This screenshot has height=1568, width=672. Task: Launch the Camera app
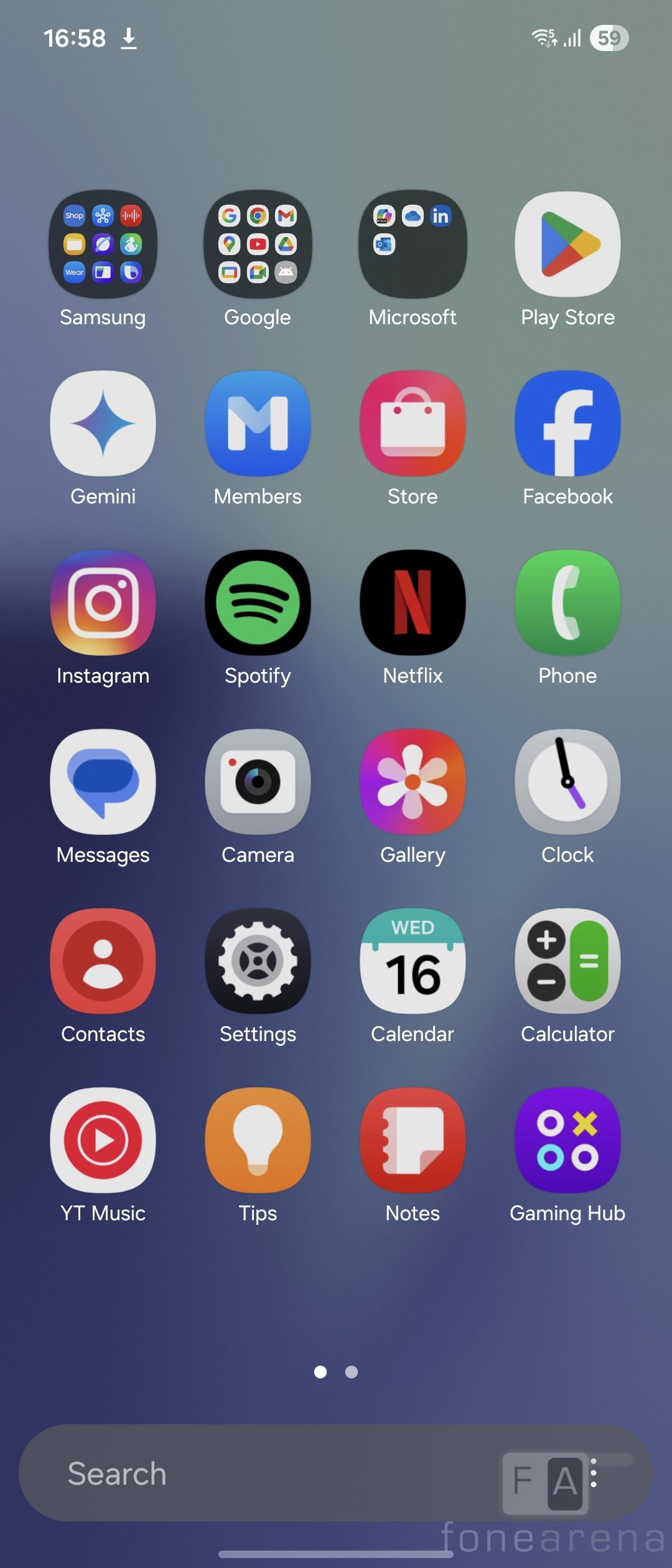click(258, 782)
